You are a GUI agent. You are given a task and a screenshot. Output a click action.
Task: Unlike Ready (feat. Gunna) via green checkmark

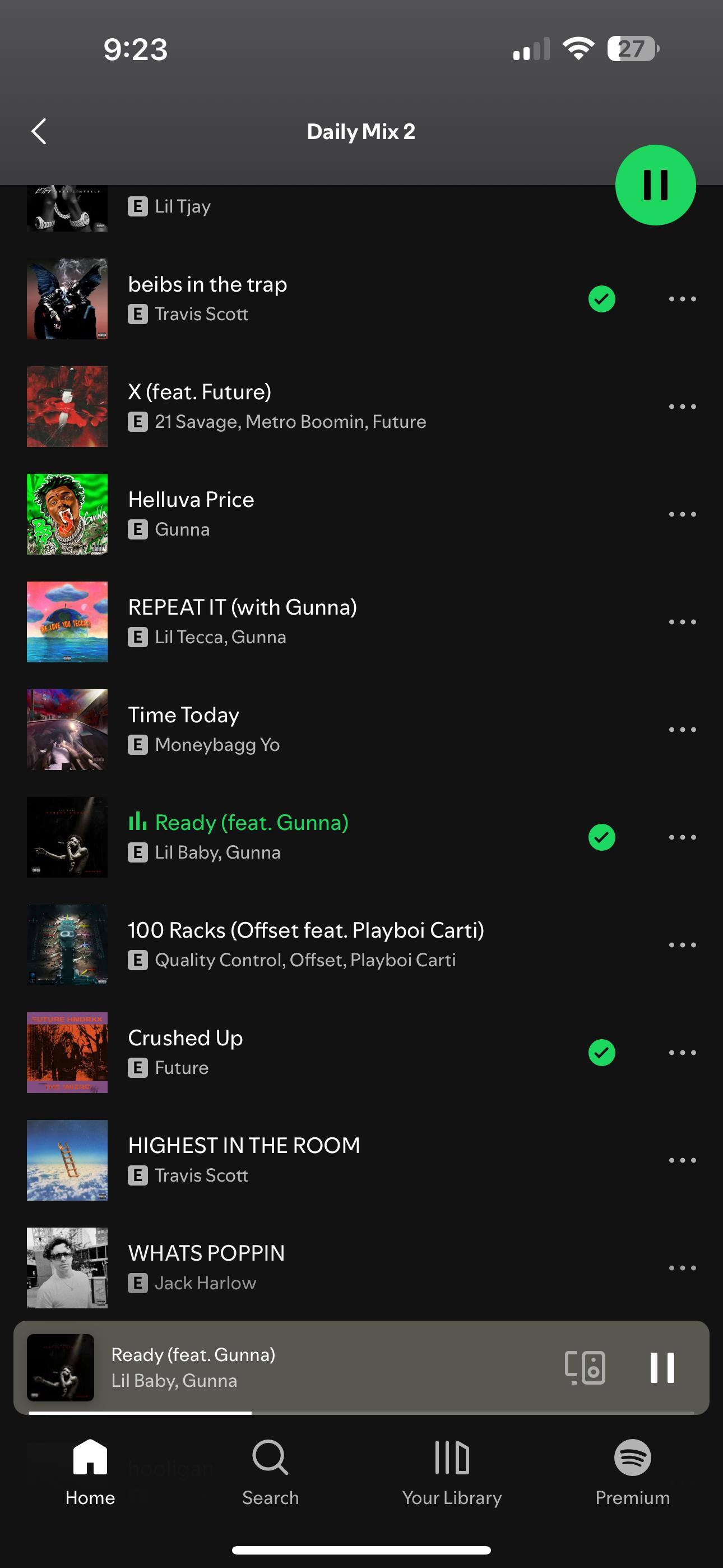[601, 837]
